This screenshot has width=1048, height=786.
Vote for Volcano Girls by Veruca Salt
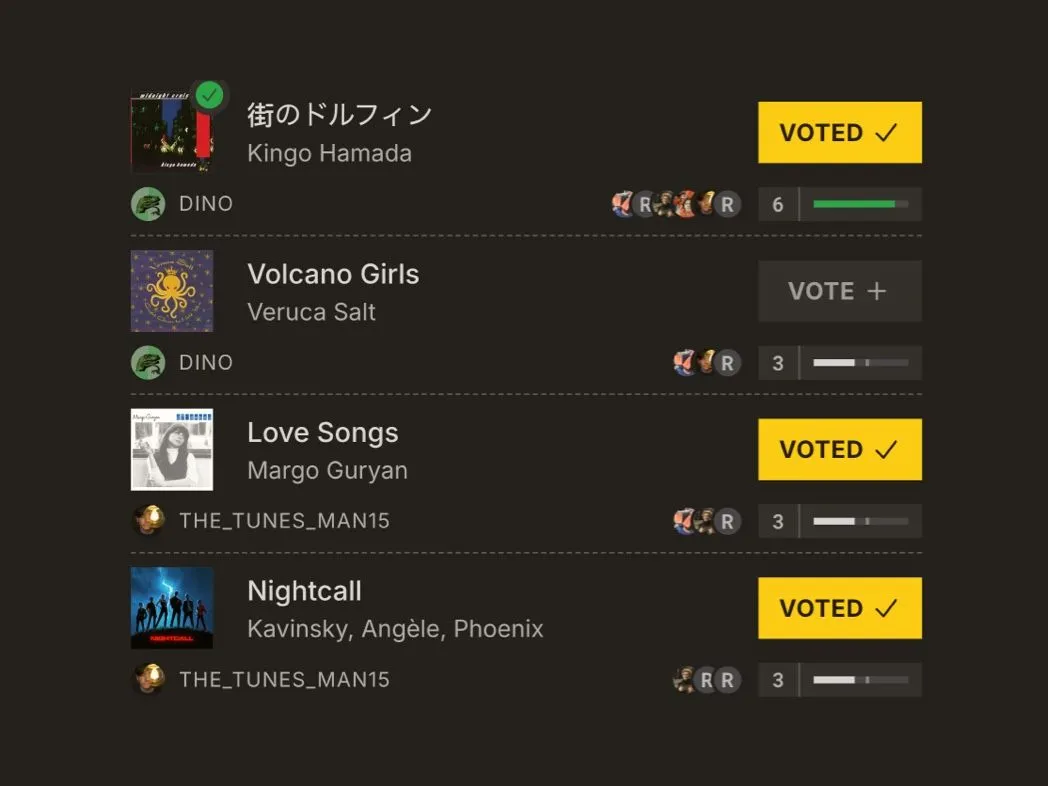click(839, 291)
